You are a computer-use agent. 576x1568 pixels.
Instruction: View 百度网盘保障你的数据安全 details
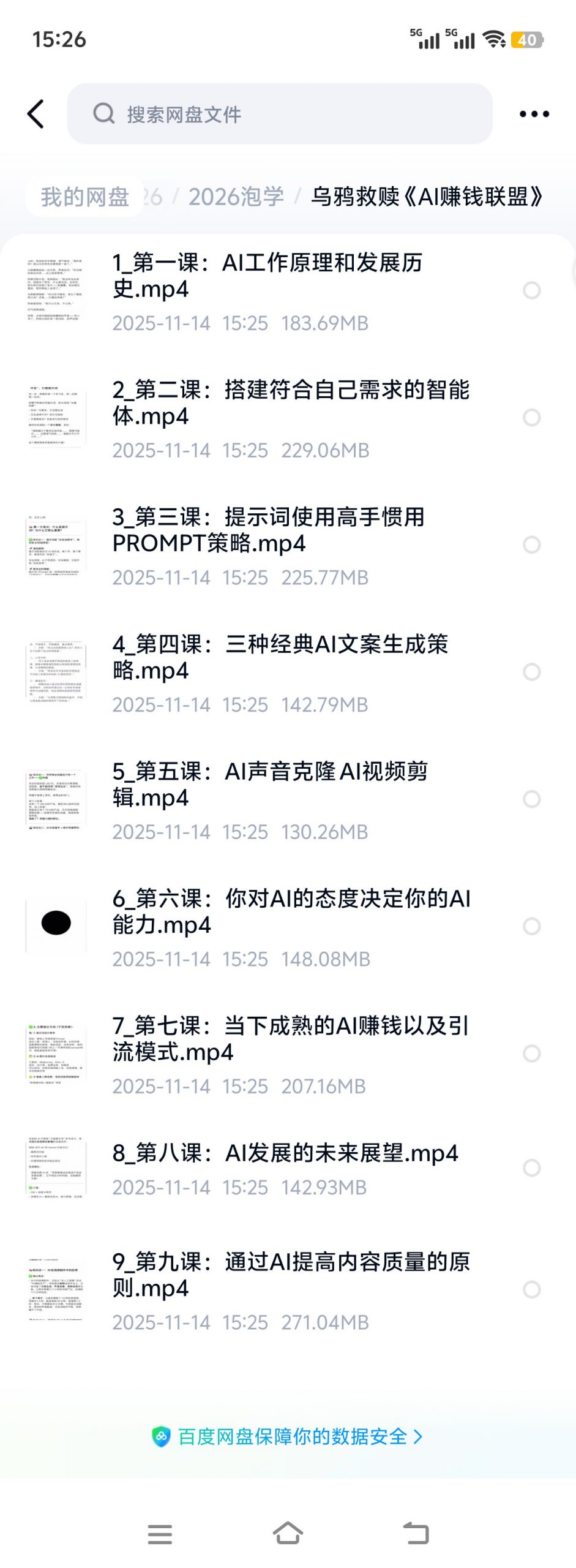(288, 1436)
